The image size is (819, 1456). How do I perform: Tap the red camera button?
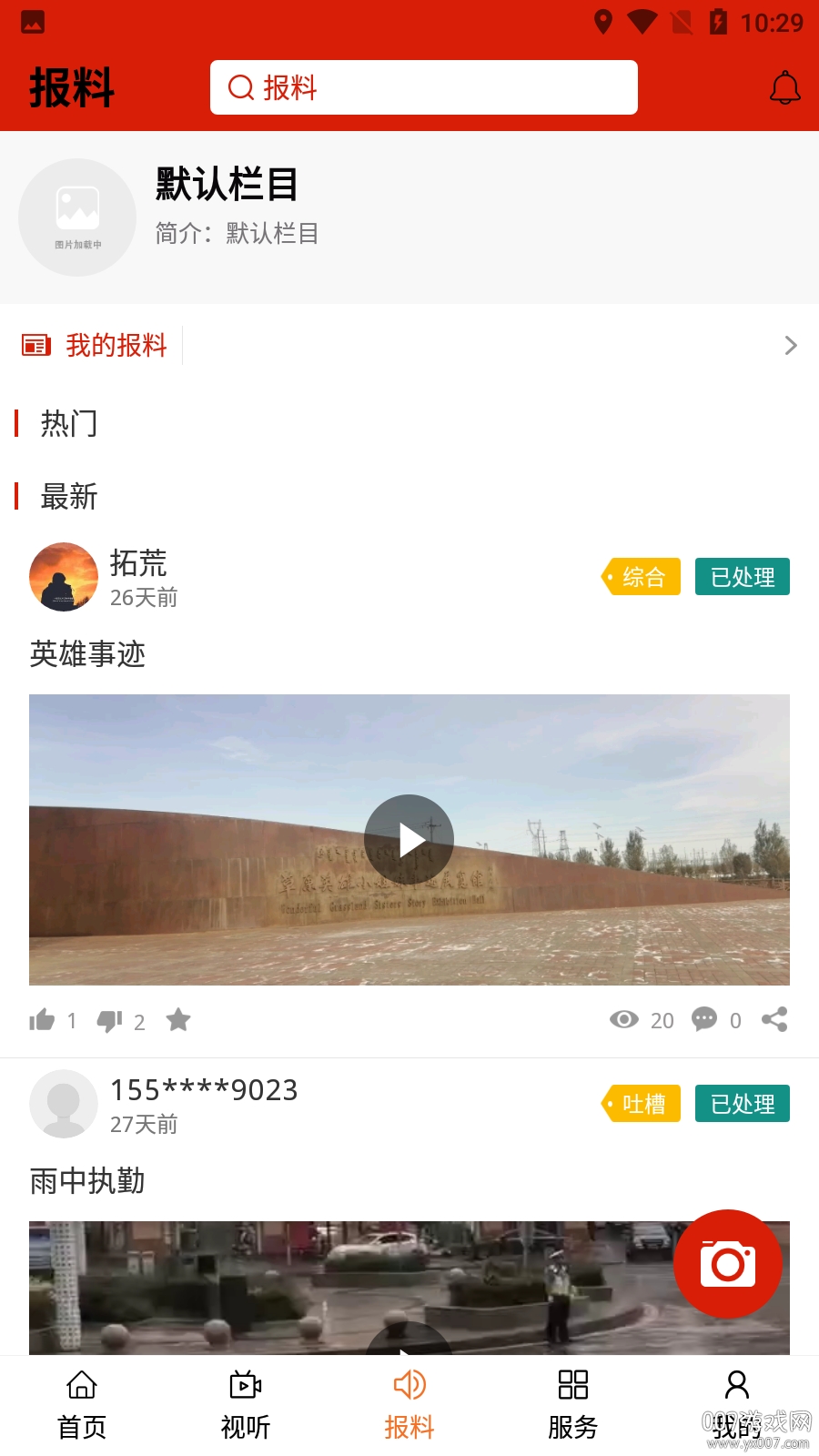[x=727, y=1263]
